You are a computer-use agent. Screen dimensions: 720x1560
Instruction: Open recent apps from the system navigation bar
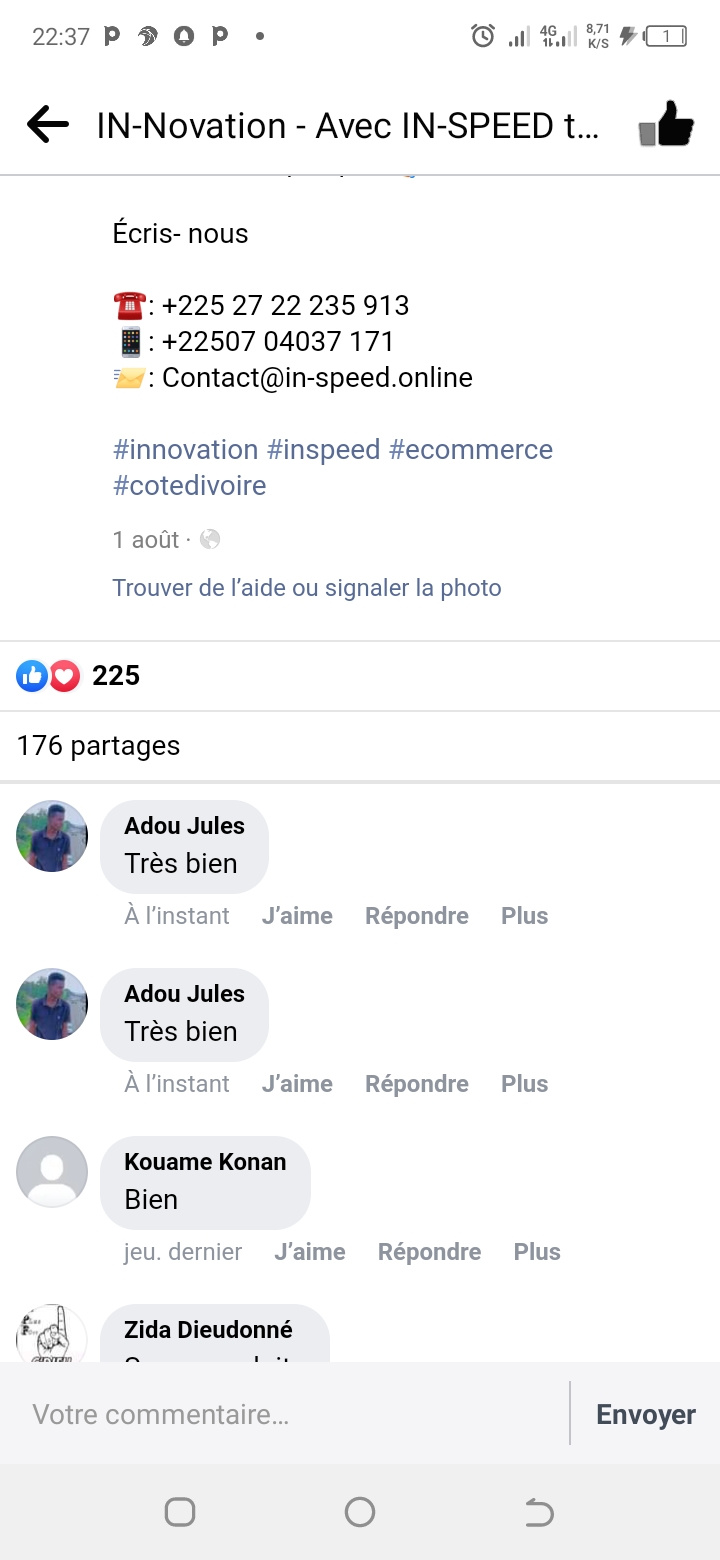coord(180,1512)
